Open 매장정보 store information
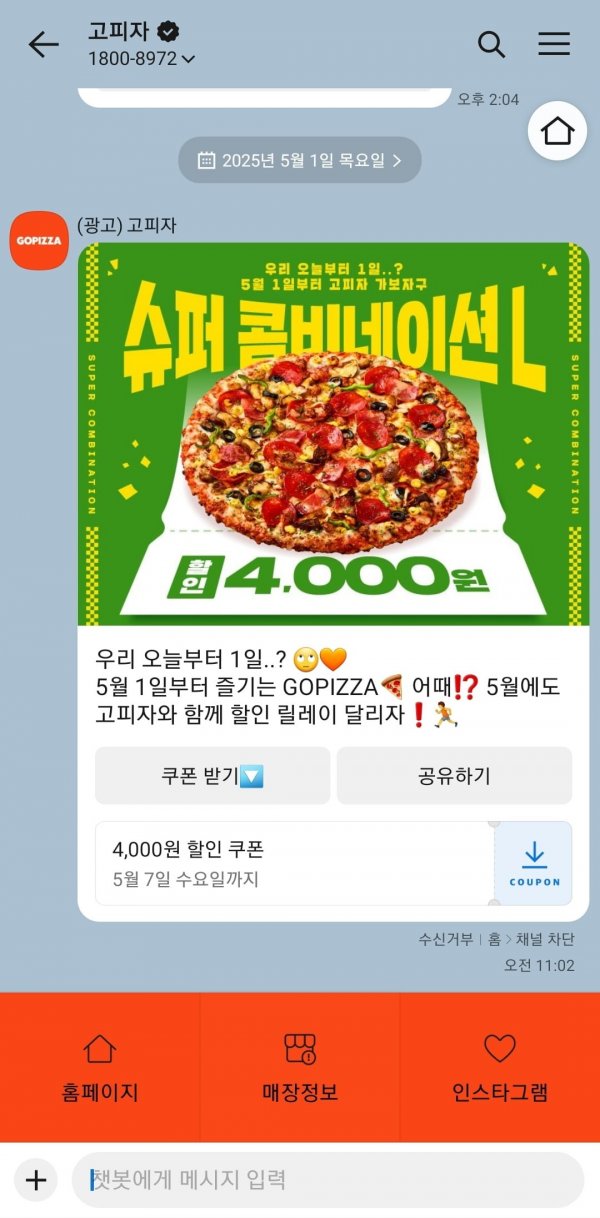This screenshot has width=600, height=1218. 300,1068
